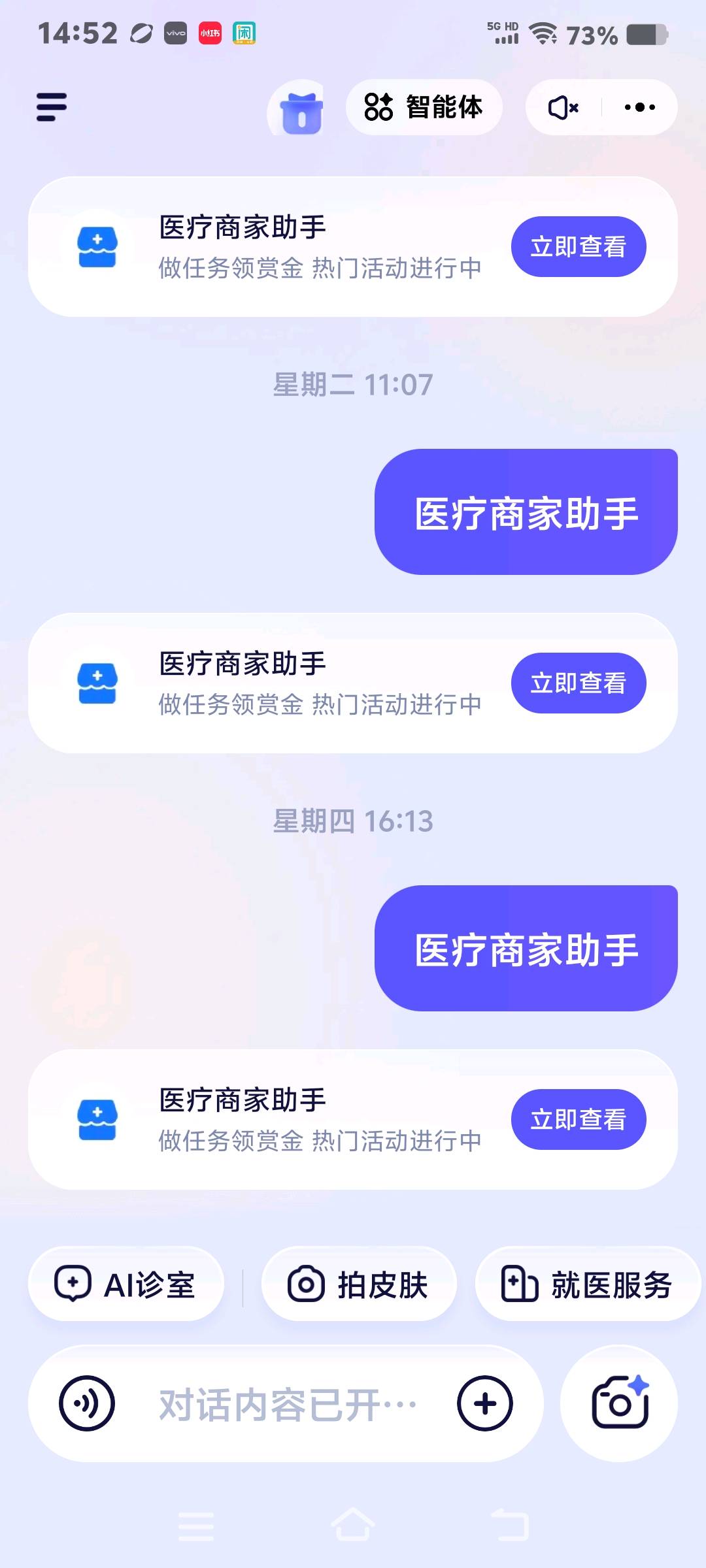Click the medical shop icon on first card
This screenshot has height=1568, width=706.
tap(98, 246)
